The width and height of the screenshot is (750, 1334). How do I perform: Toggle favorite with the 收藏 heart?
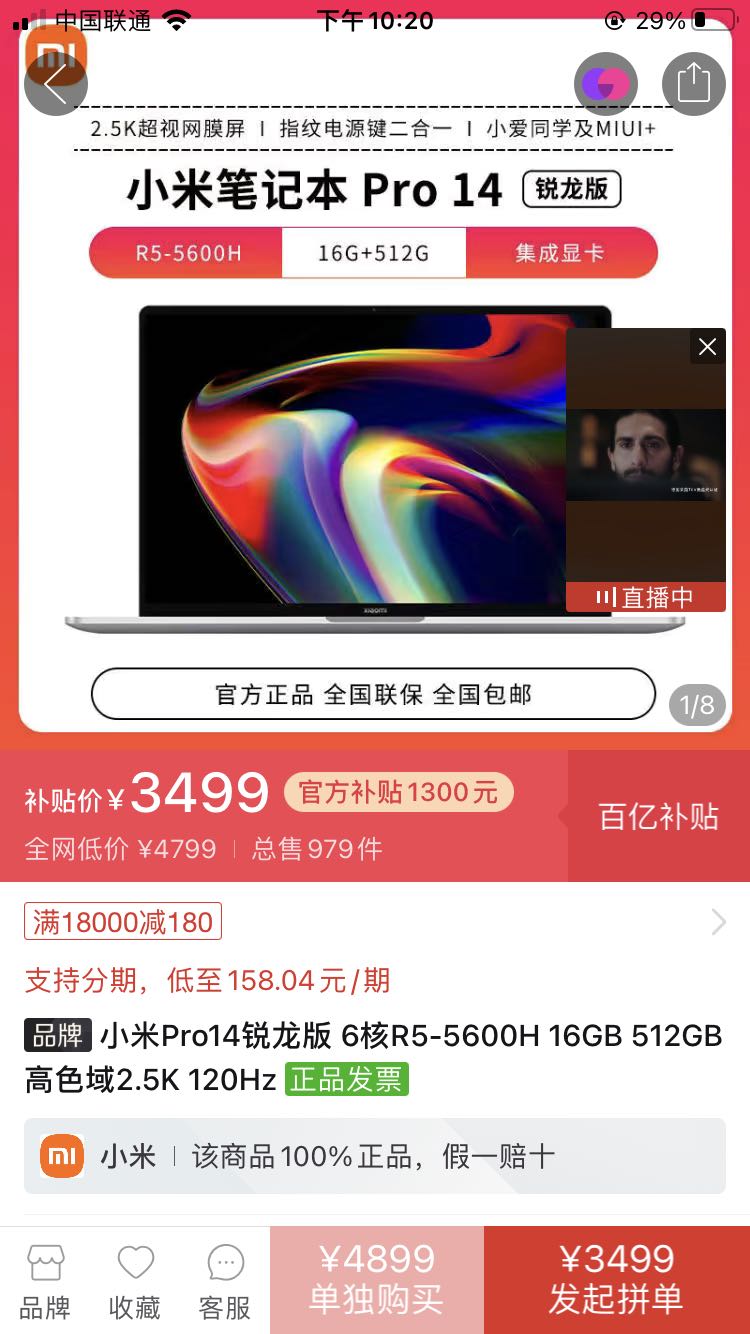pyautogui.click(x=134, y=1278)
